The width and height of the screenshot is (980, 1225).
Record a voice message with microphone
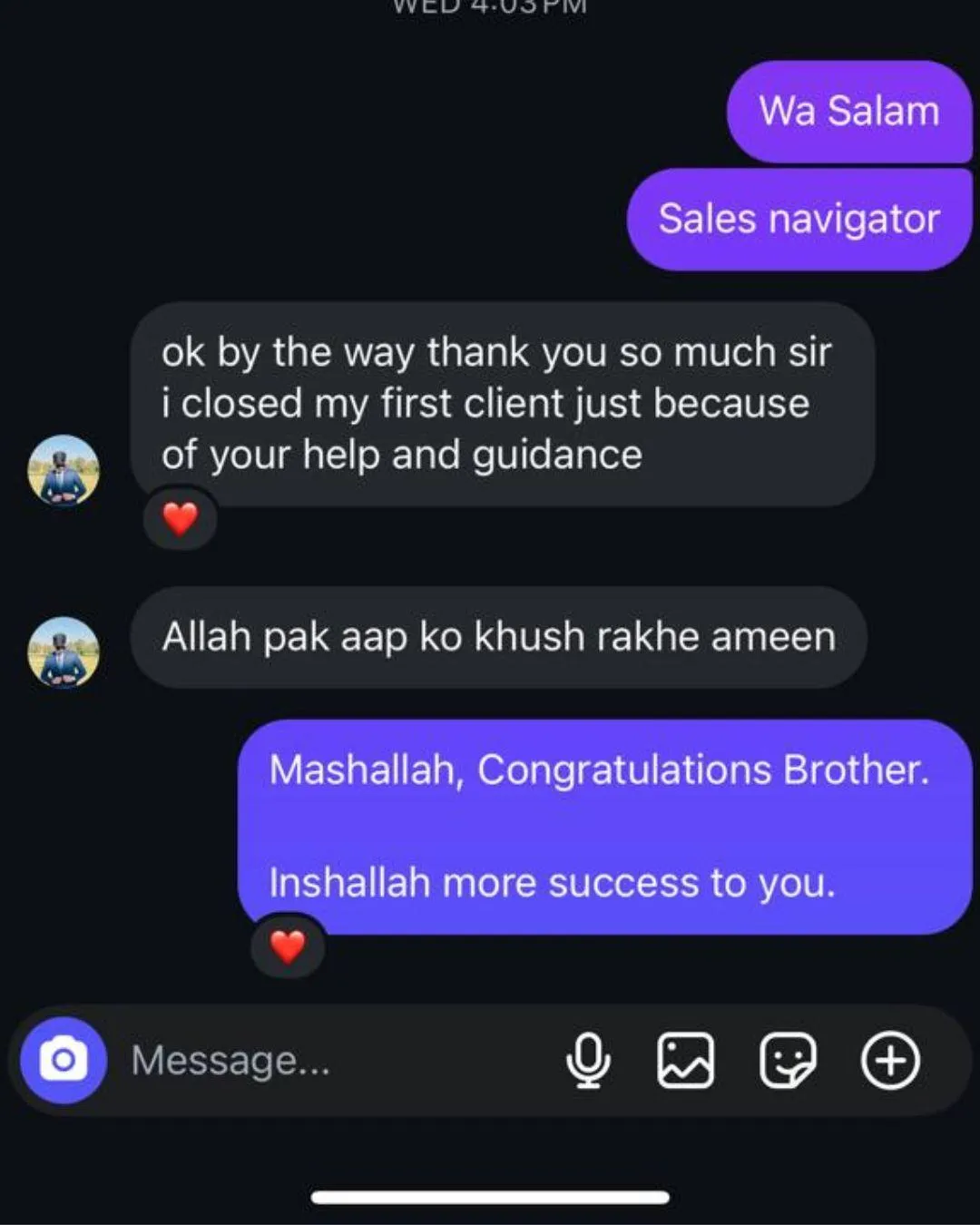pos(588,1060)
